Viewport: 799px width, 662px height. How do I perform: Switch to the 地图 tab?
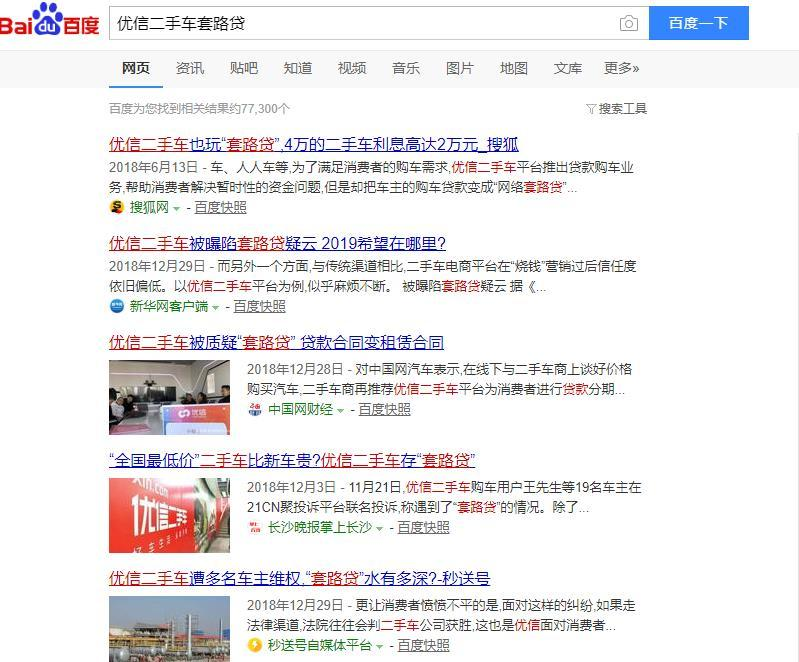[514, 68]
